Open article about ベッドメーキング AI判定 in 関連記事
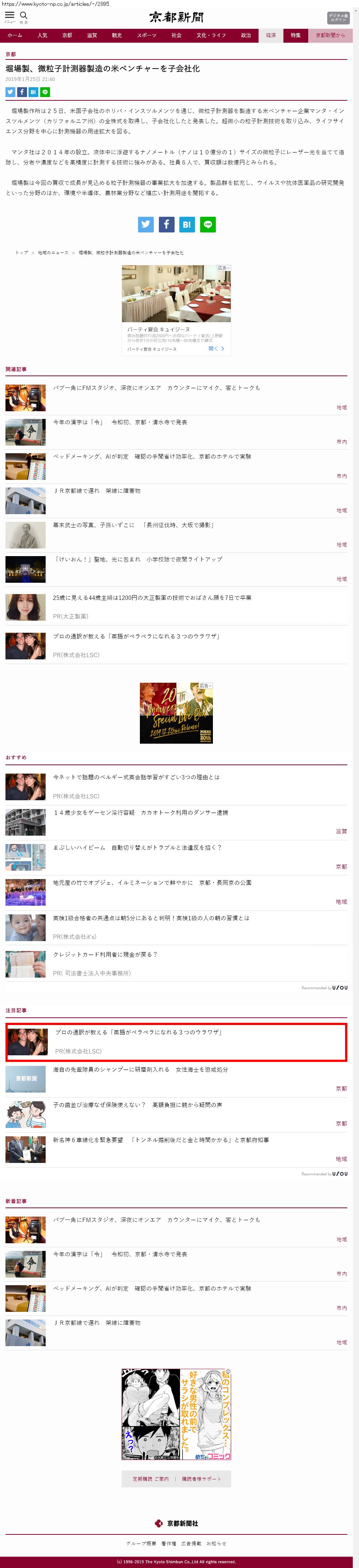Viewport: 359px width, 1568px height. pyautogui.click(x=152, y=456)
